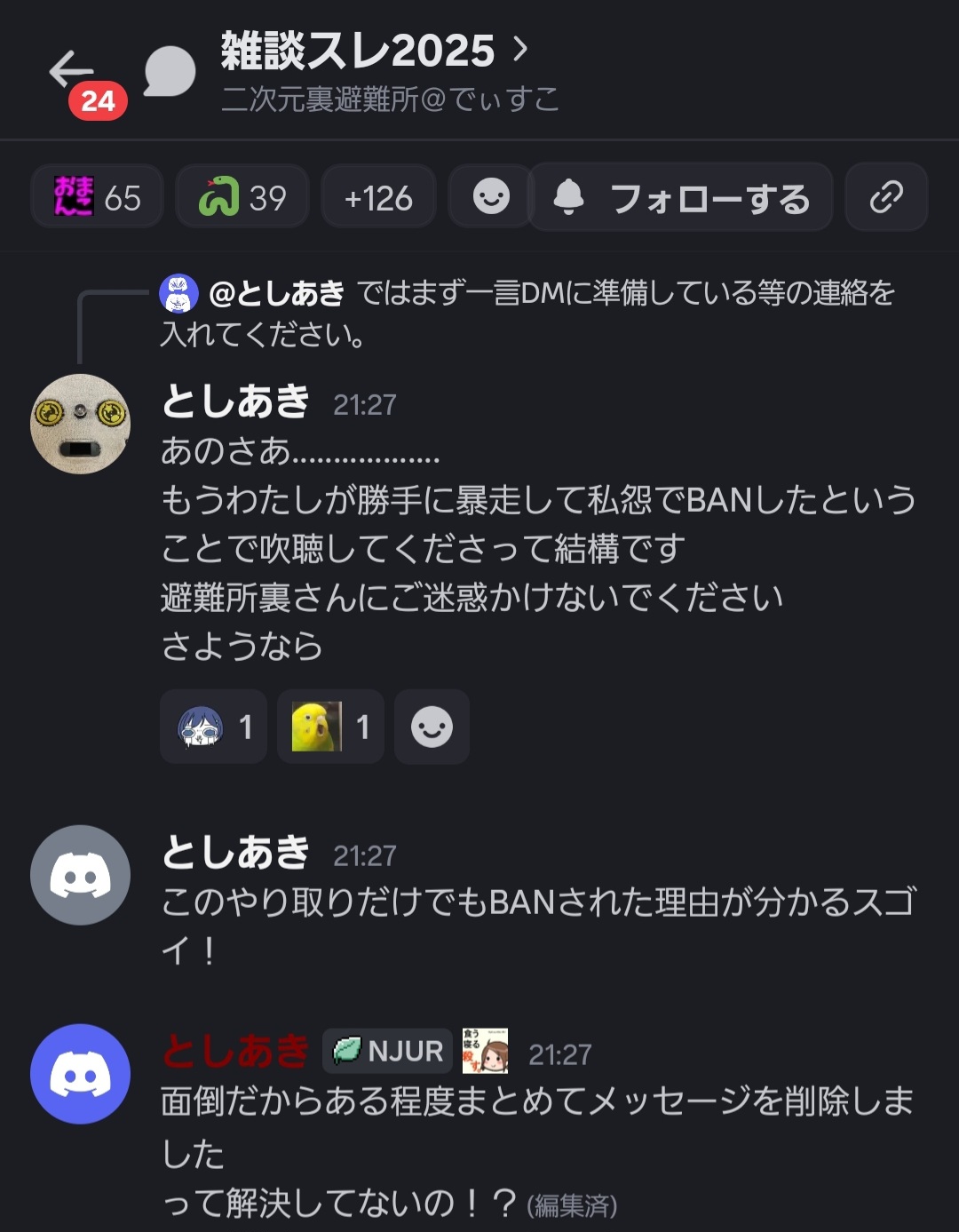Follow this thread with フォローする

[681, 197]
